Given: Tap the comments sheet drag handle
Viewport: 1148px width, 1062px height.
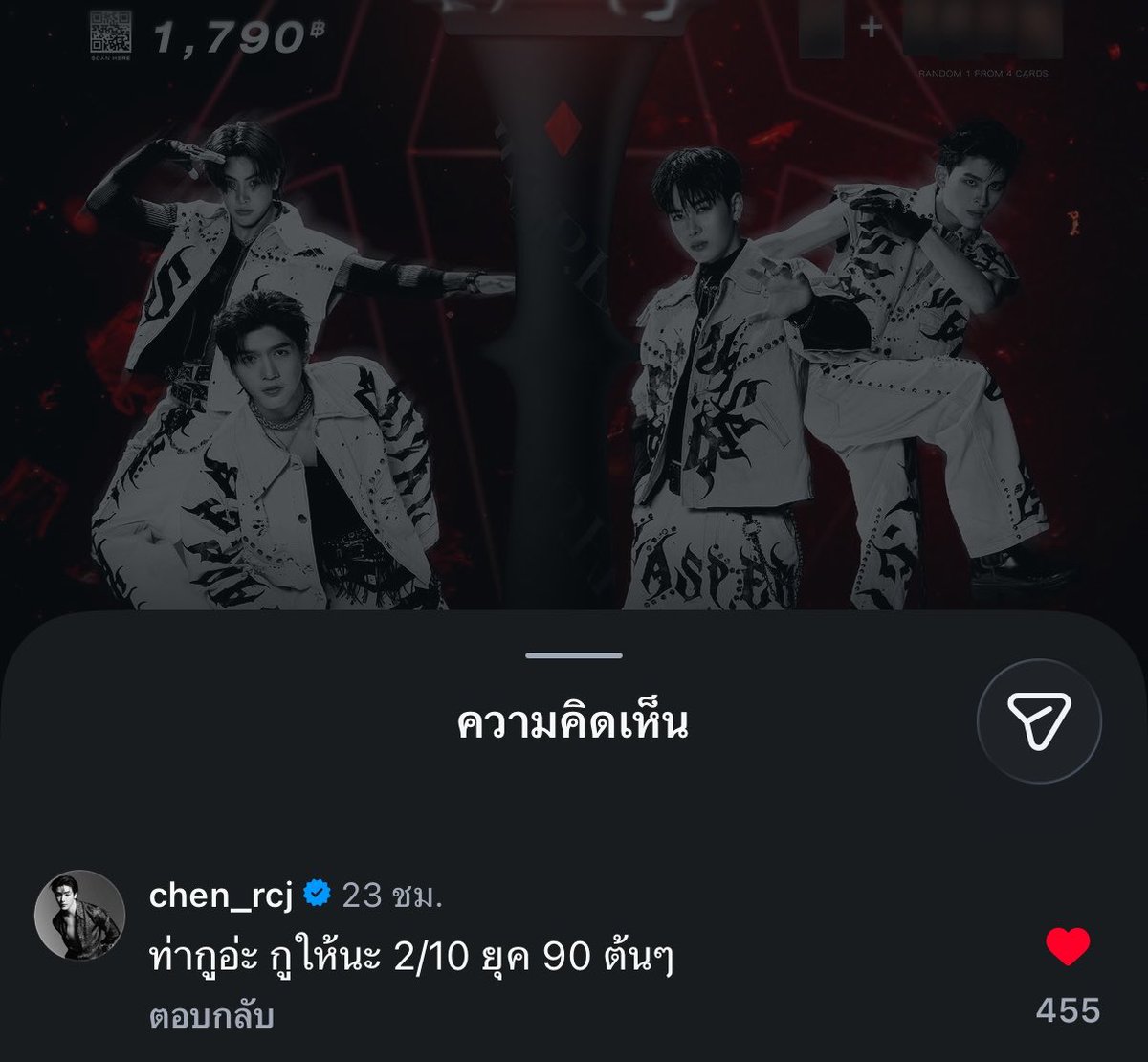Looking at the screenshot, I should [x=574, y=655].
